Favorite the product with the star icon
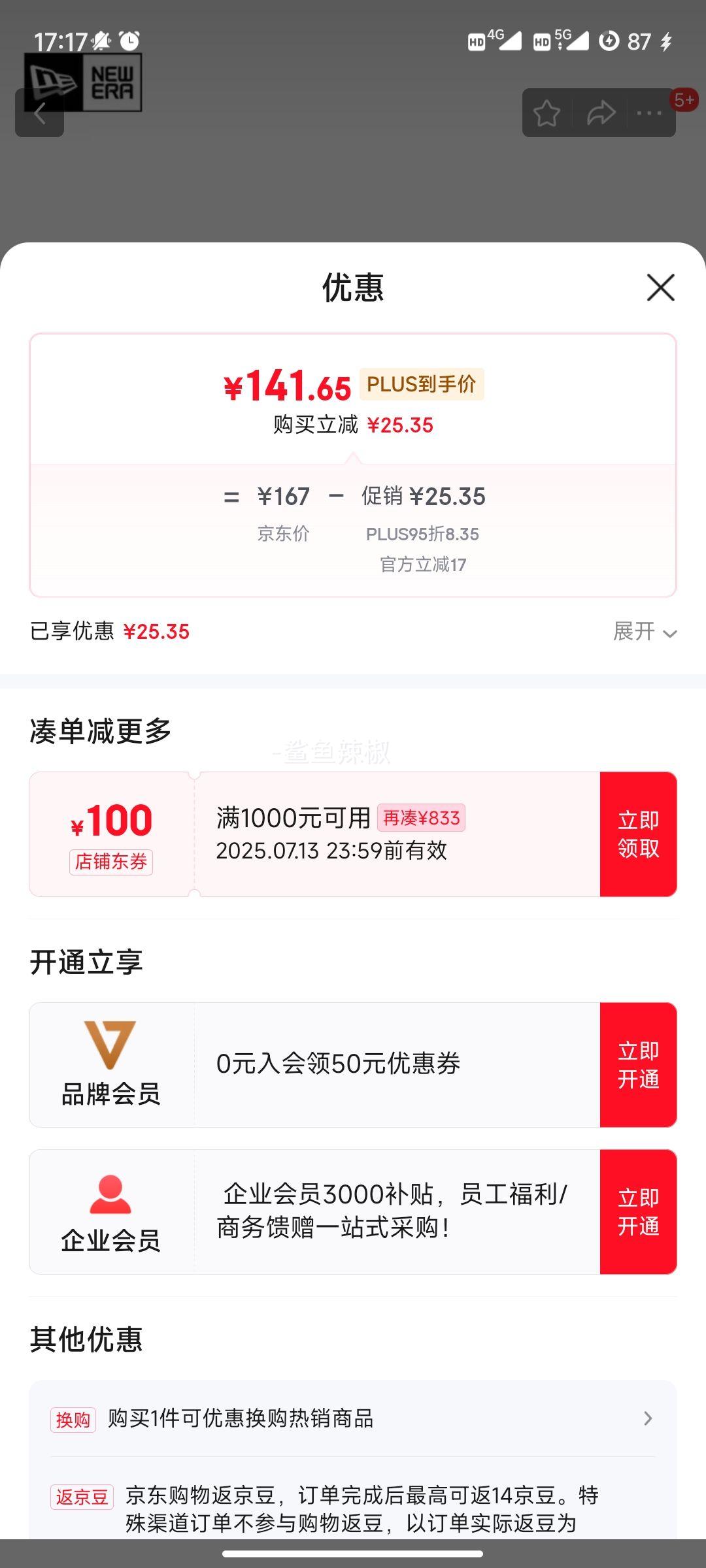706x1568 pixels. click(546, 113)
